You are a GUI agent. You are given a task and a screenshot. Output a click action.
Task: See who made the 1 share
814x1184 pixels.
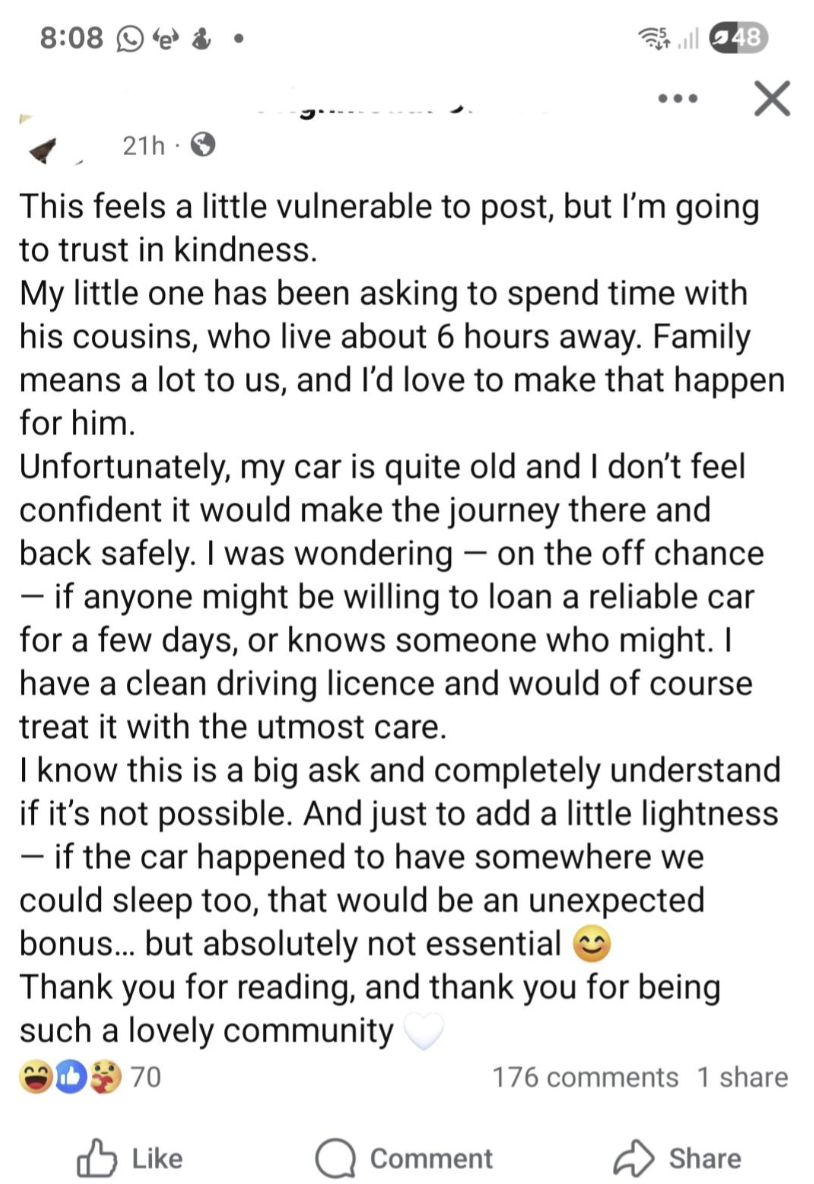coord(742,1077)
